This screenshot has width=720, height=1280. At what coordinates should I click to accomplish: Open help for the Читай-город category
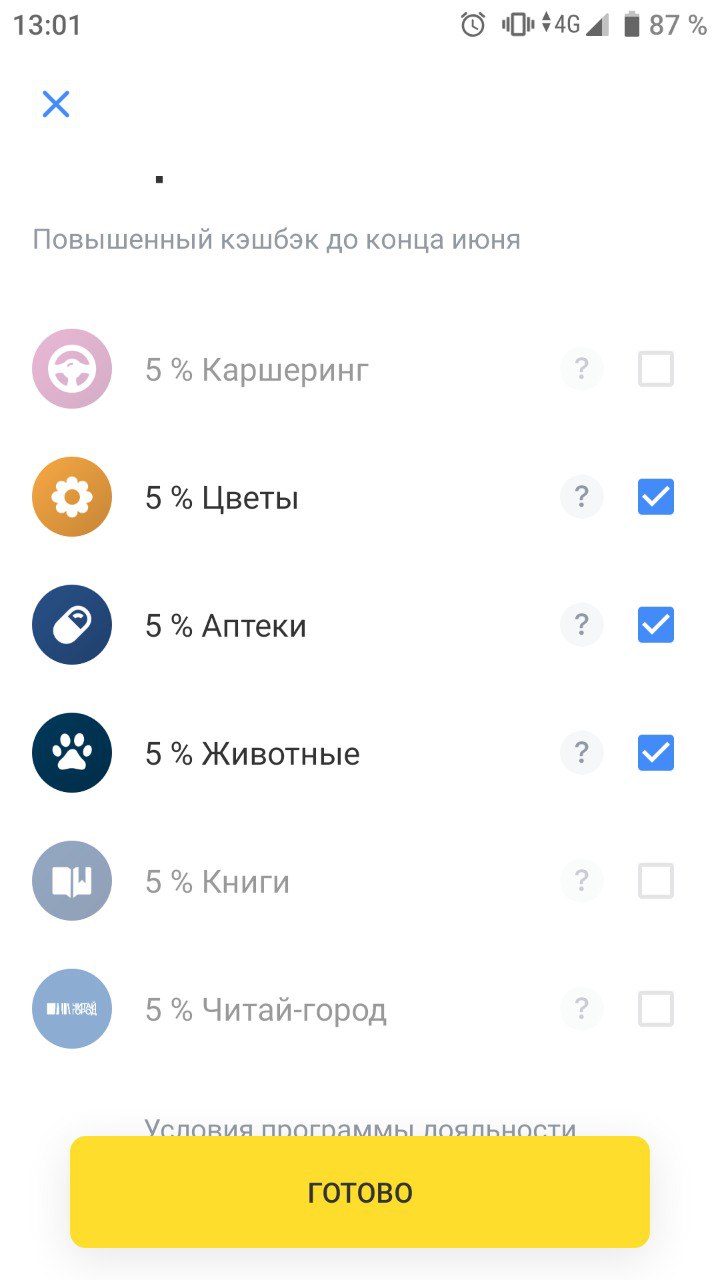coord(582,1009)
